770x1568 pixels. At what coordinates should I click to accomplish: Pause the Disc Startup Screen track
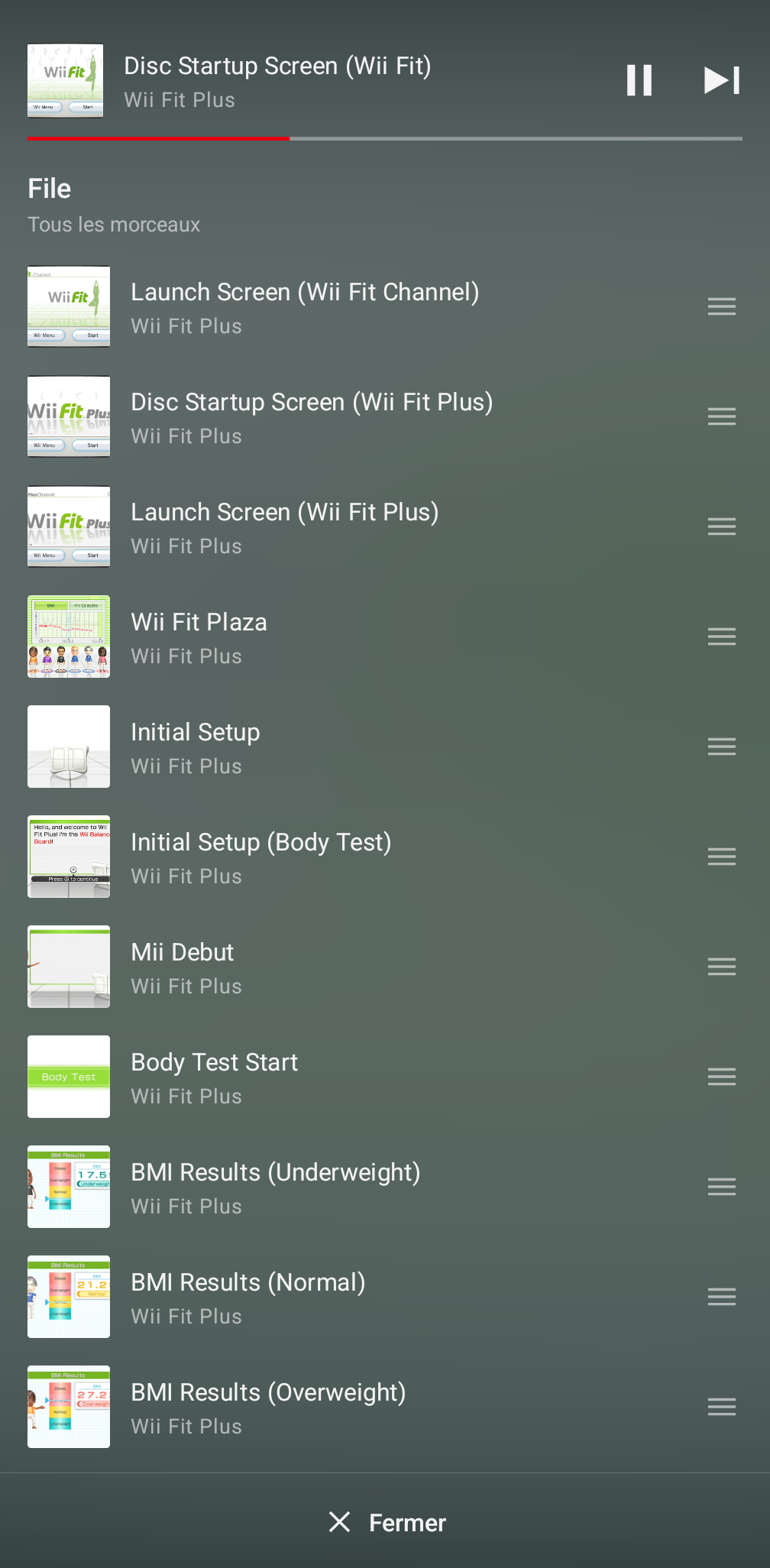(639, 80)
